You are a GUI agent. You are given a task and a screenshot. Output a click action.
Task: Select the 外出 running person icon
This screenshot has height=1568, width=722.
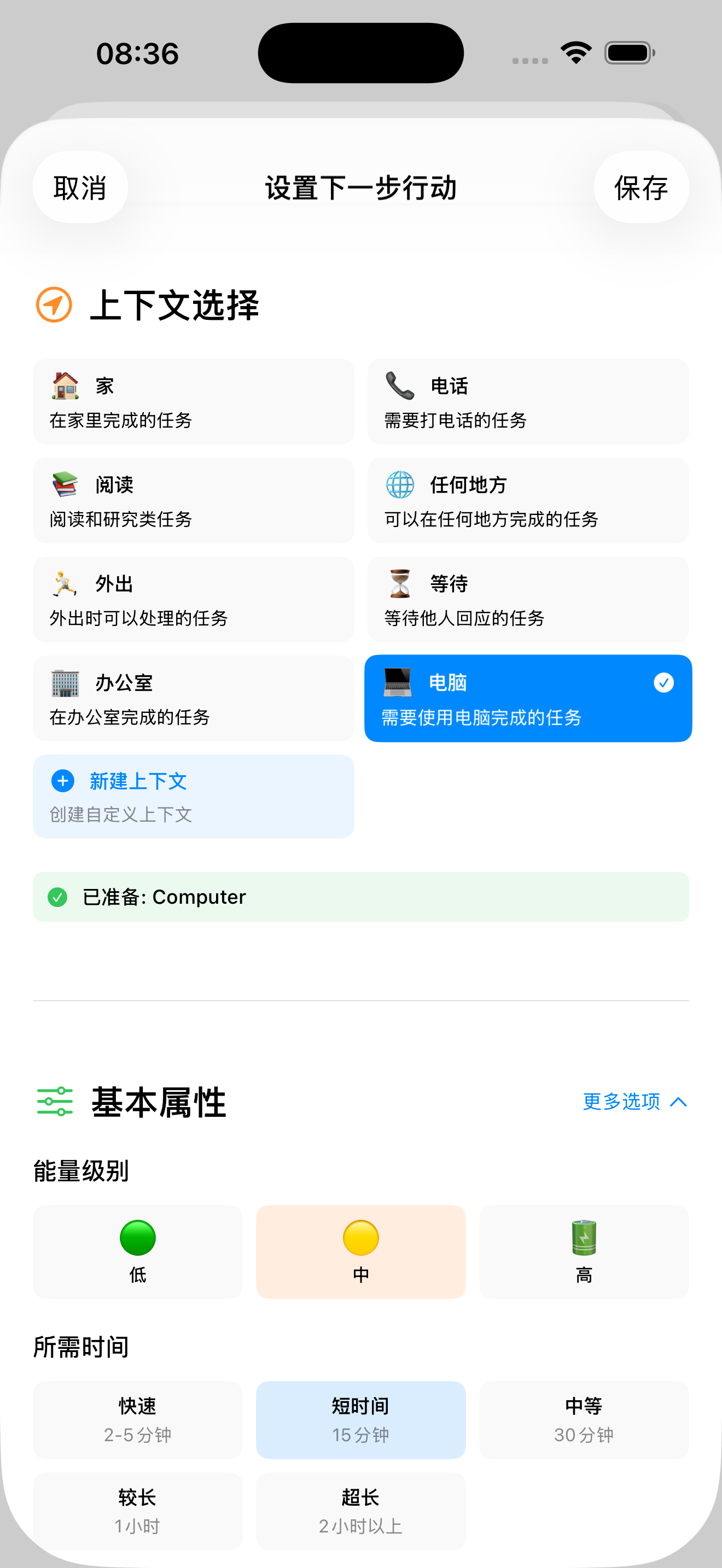click(64, 582)
